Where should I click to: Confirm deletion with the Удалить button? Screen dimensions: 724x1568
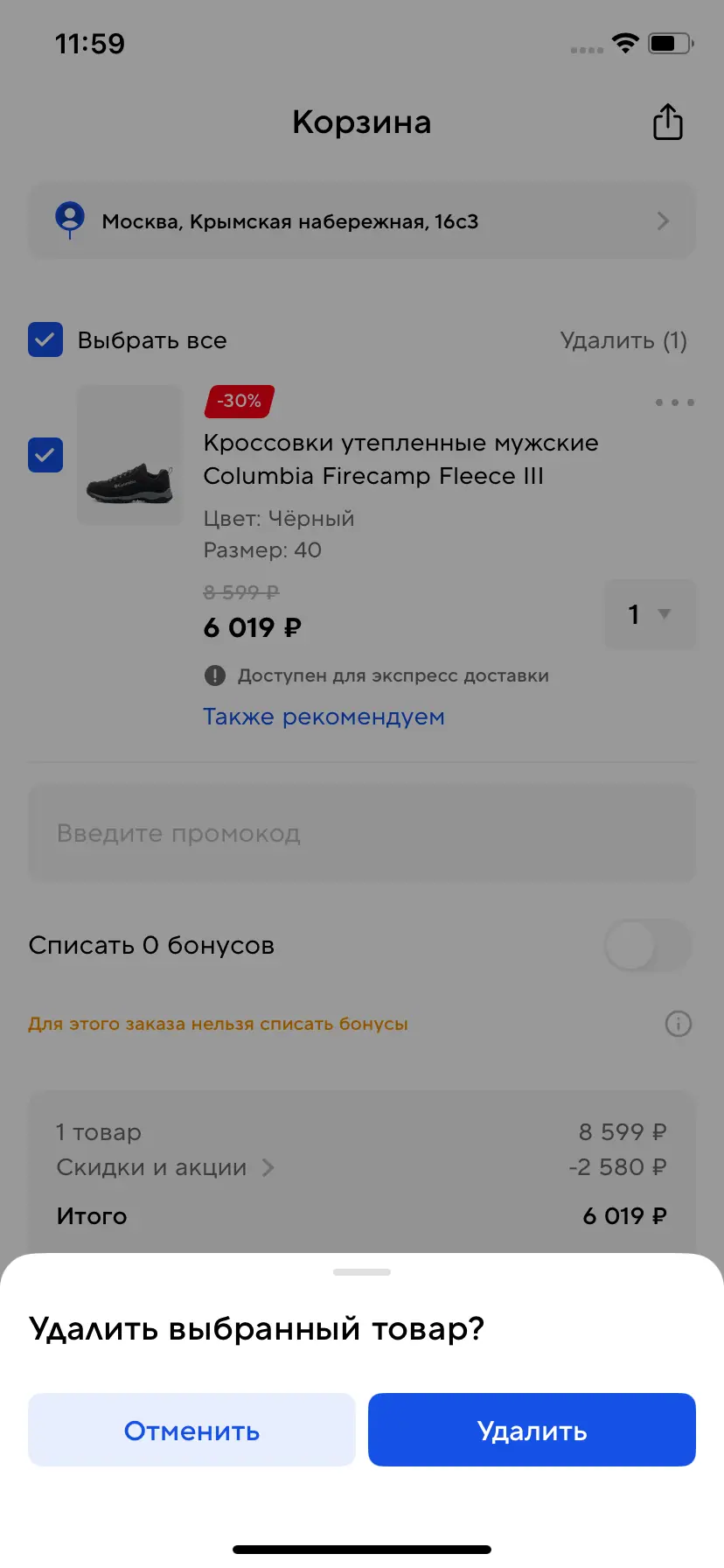click(532, 1430)
